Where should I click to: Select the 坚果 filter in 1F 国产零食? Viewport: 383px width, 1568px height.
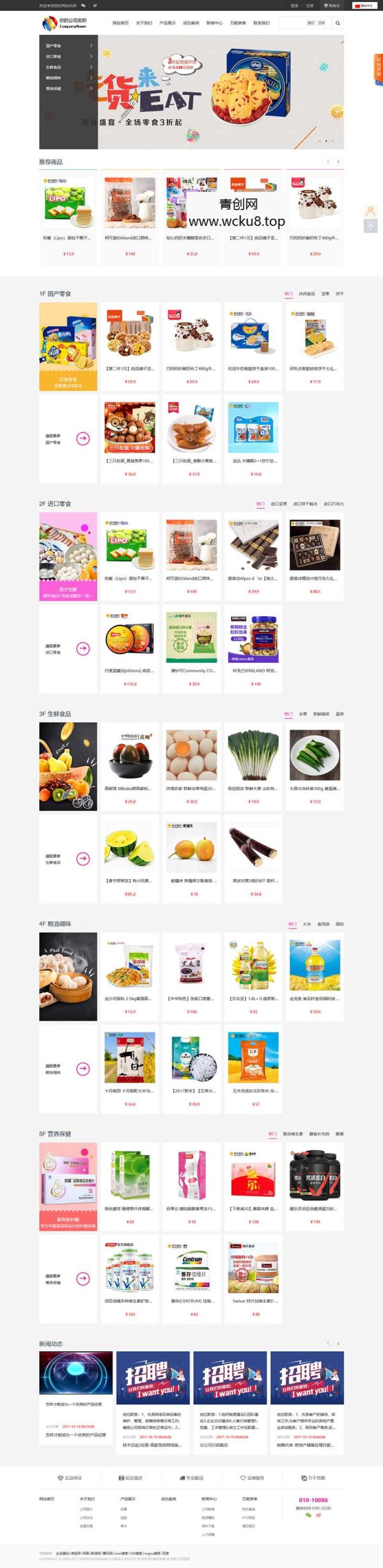coord(325,294)
